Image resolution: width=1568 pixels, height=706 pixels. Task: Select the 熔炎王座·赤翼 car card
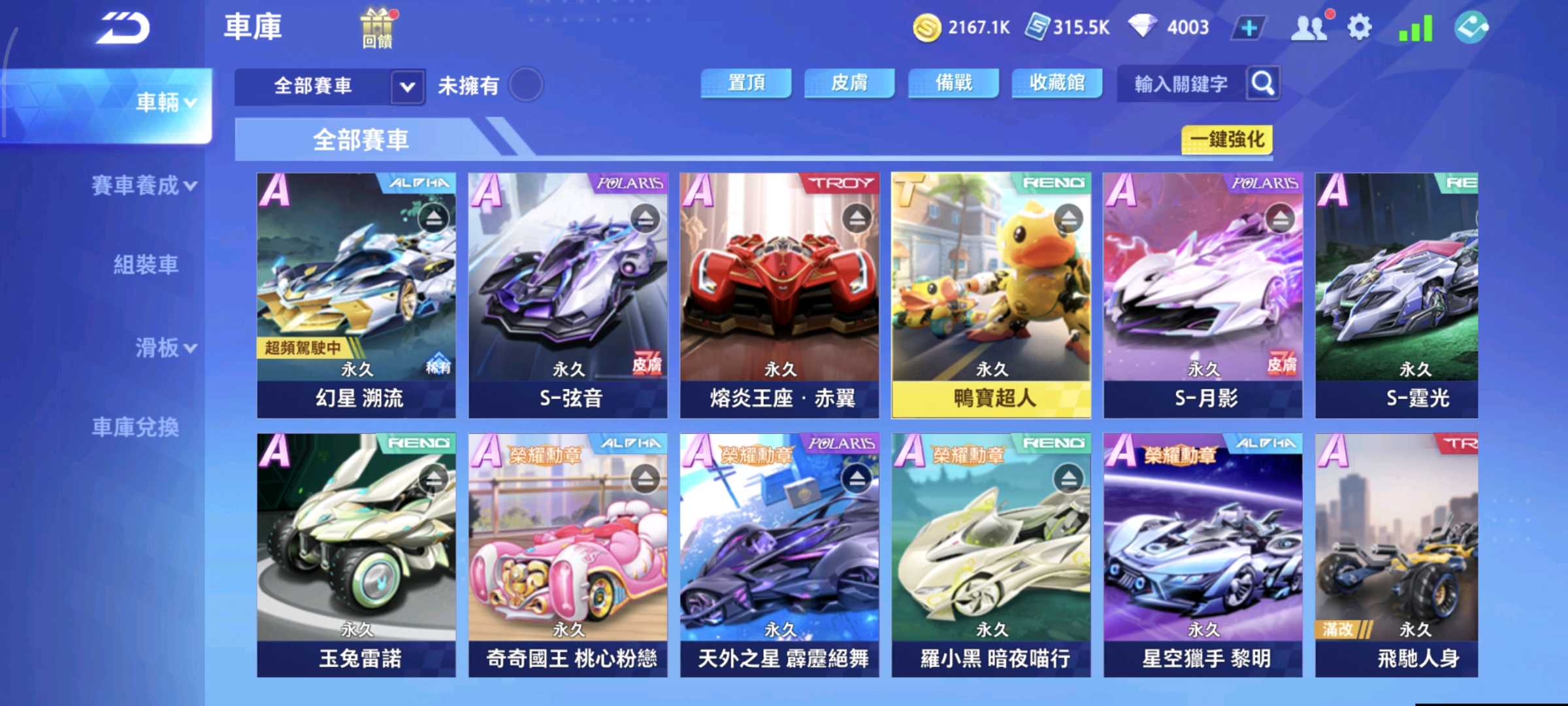[779, 294]
